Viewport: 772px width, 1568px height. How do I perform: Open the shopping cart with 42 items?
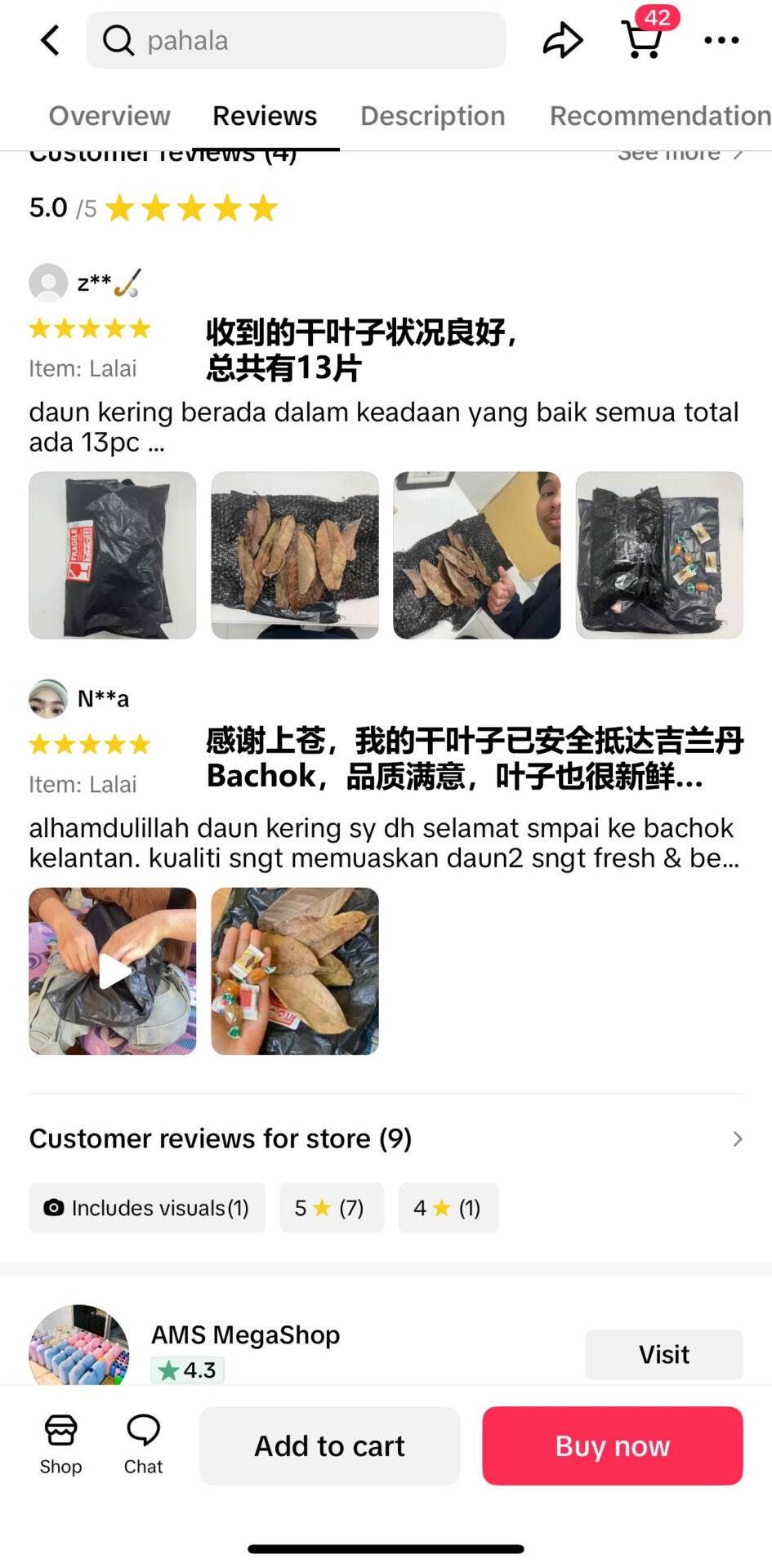pos(643,38)
